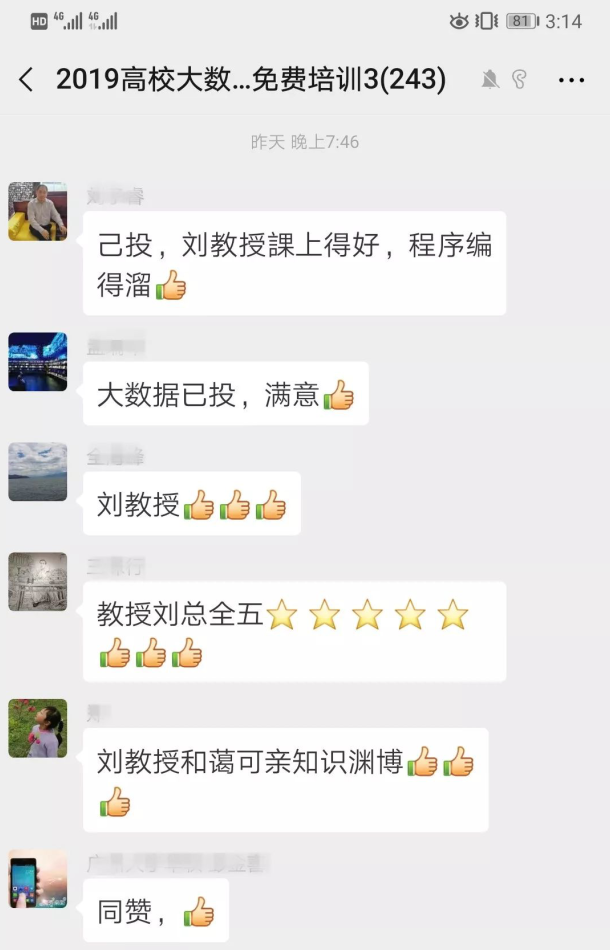The image size is (610, 950).
Task: Tap avatar beside "大数据已投，满意" message
Action: click(x=38, y=362)
